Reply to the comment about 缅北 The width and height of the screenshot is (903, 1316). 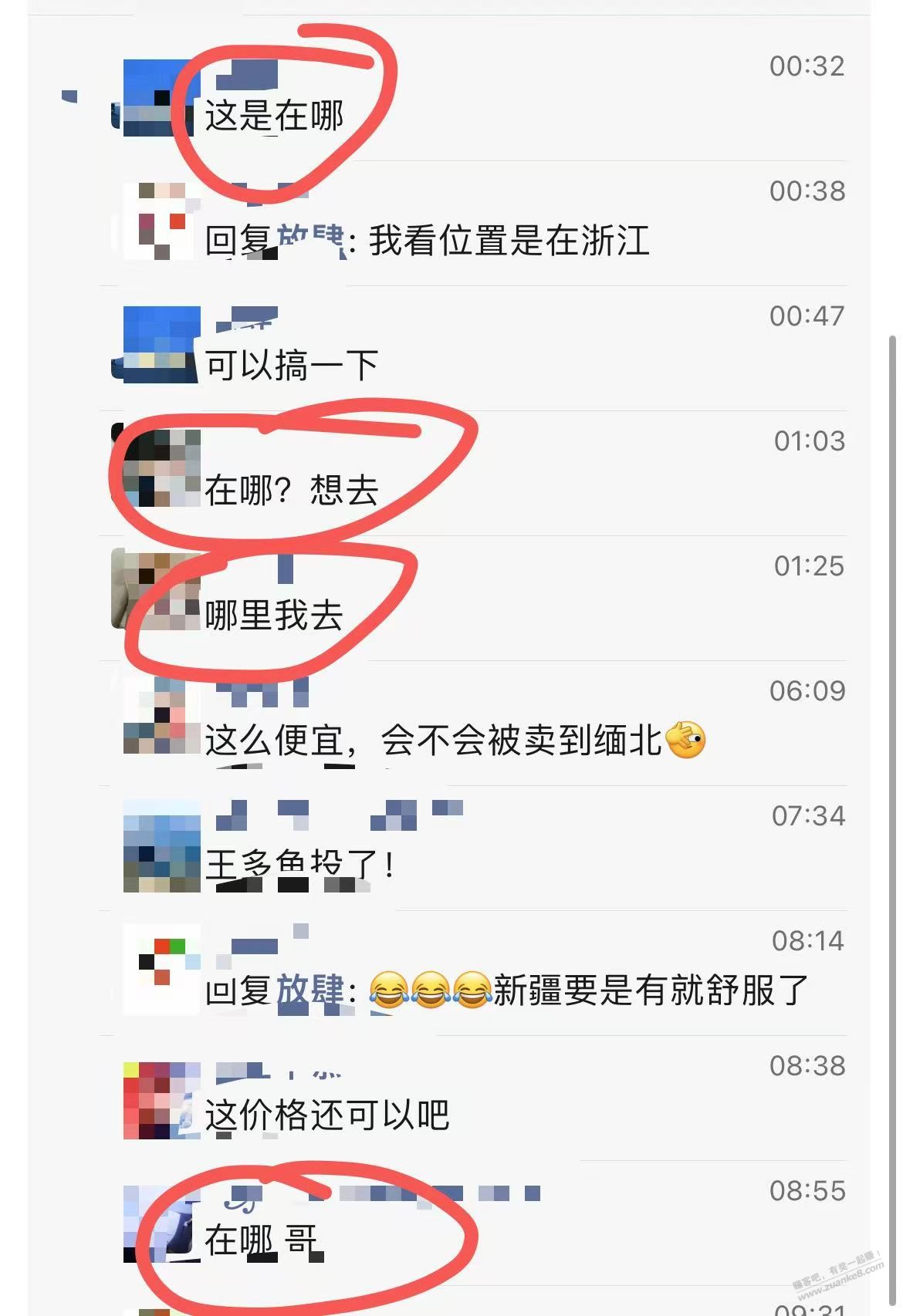(432, 741)
